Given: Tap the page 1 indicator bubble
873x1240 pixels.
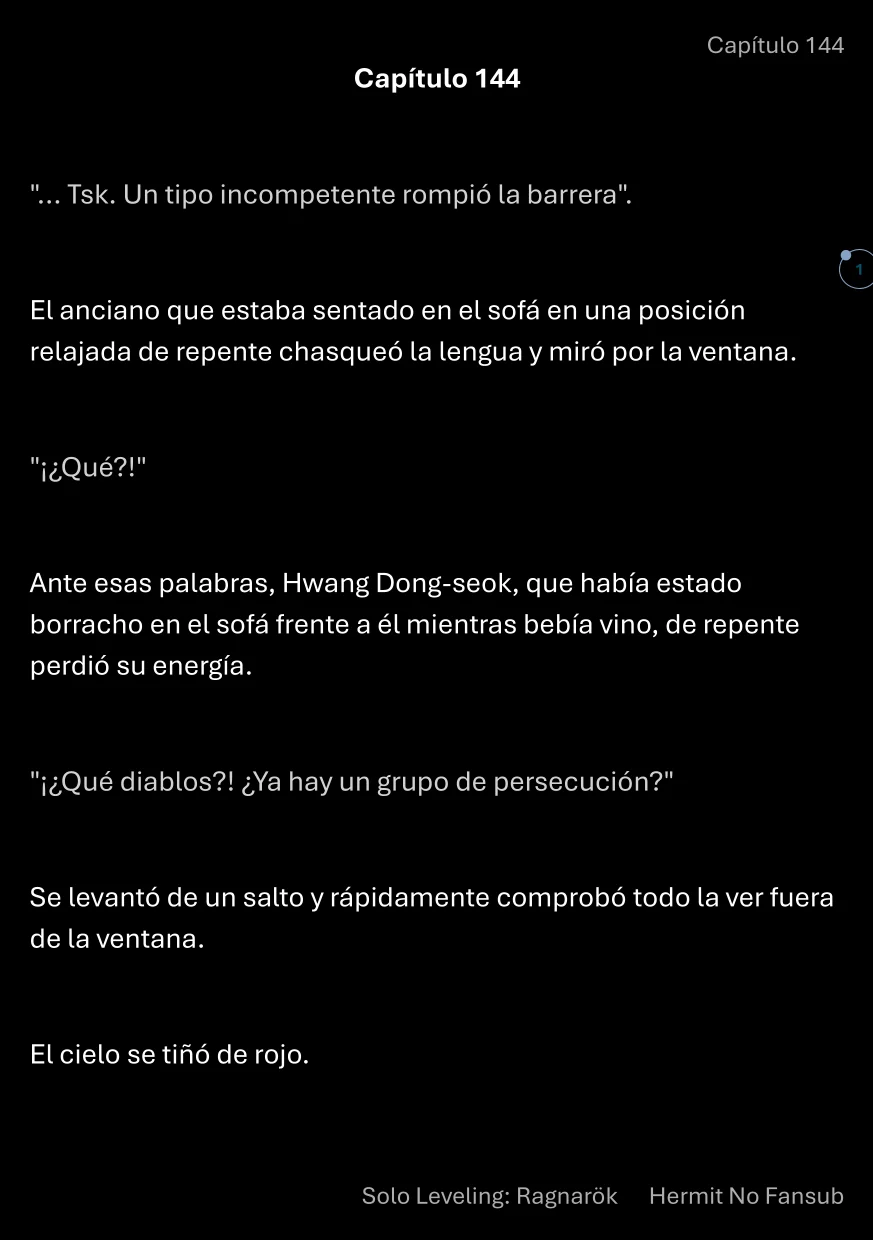Looking at the screenshot, I should (857, 269).
